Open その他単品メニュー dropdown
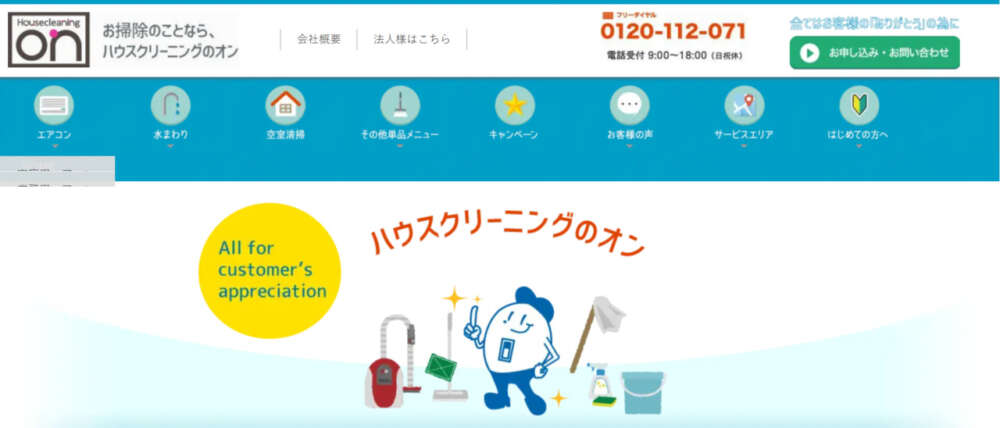Screen dimensions: 1000x428 tap(399, 114)
